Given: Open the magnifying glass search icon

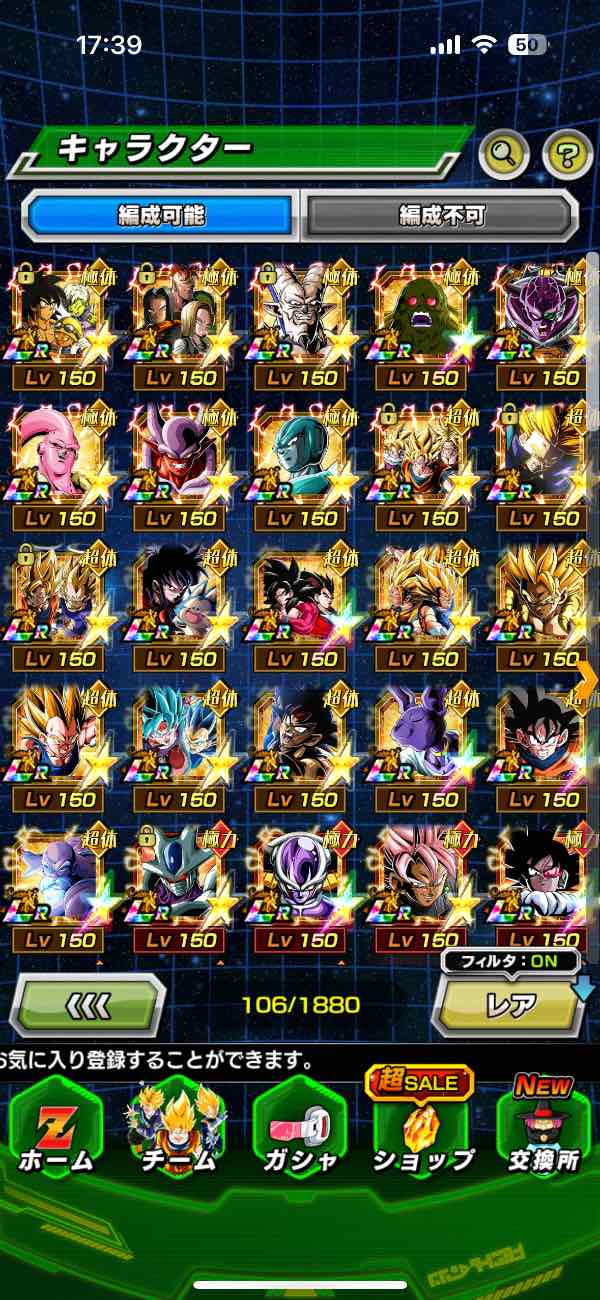Looking at the screenshot, I should point(503,154).
